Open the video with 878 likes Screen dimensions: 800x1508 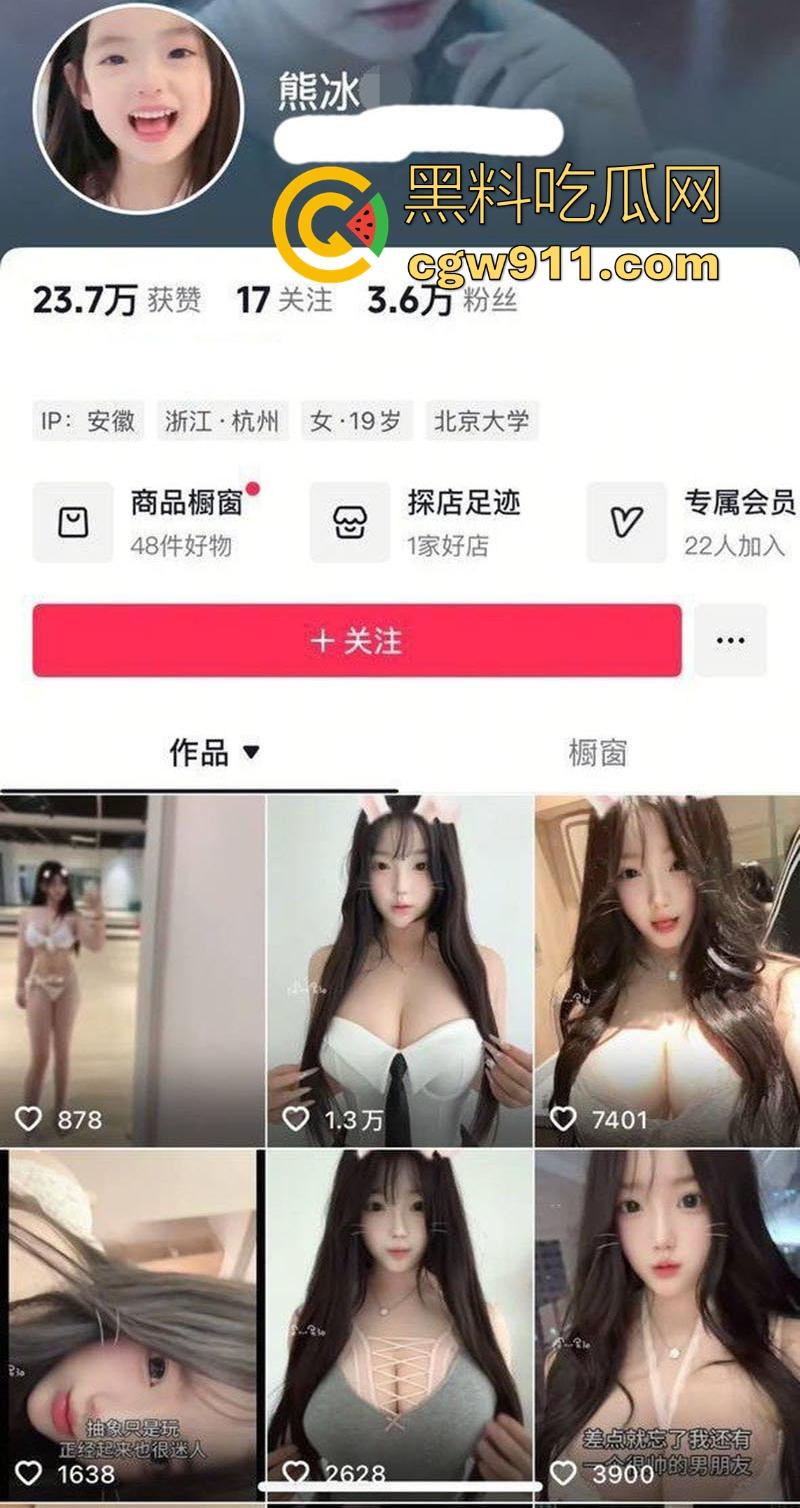click(x=132, y=970)
